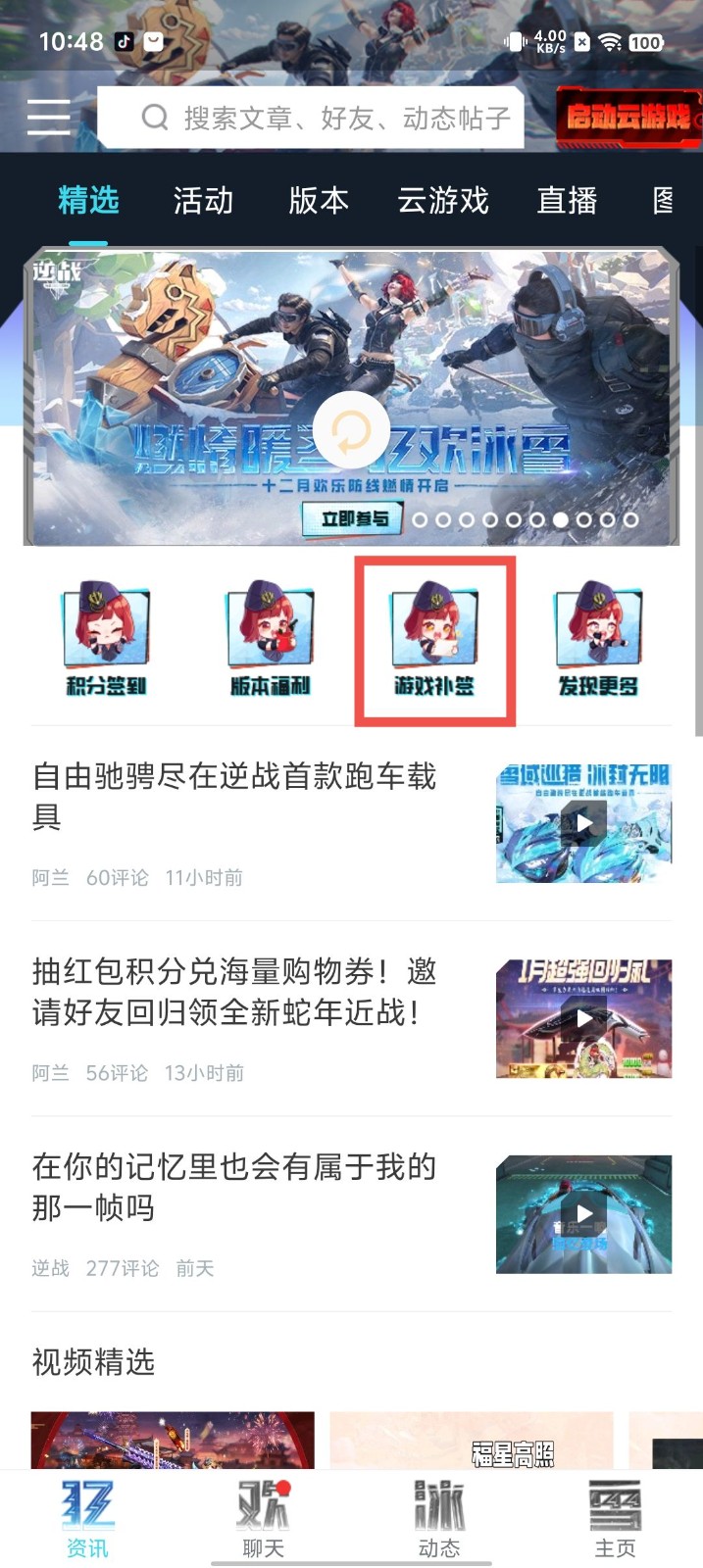
Task: Go to the 主页 bottom tab
Action: click(x=615, y=1519)
